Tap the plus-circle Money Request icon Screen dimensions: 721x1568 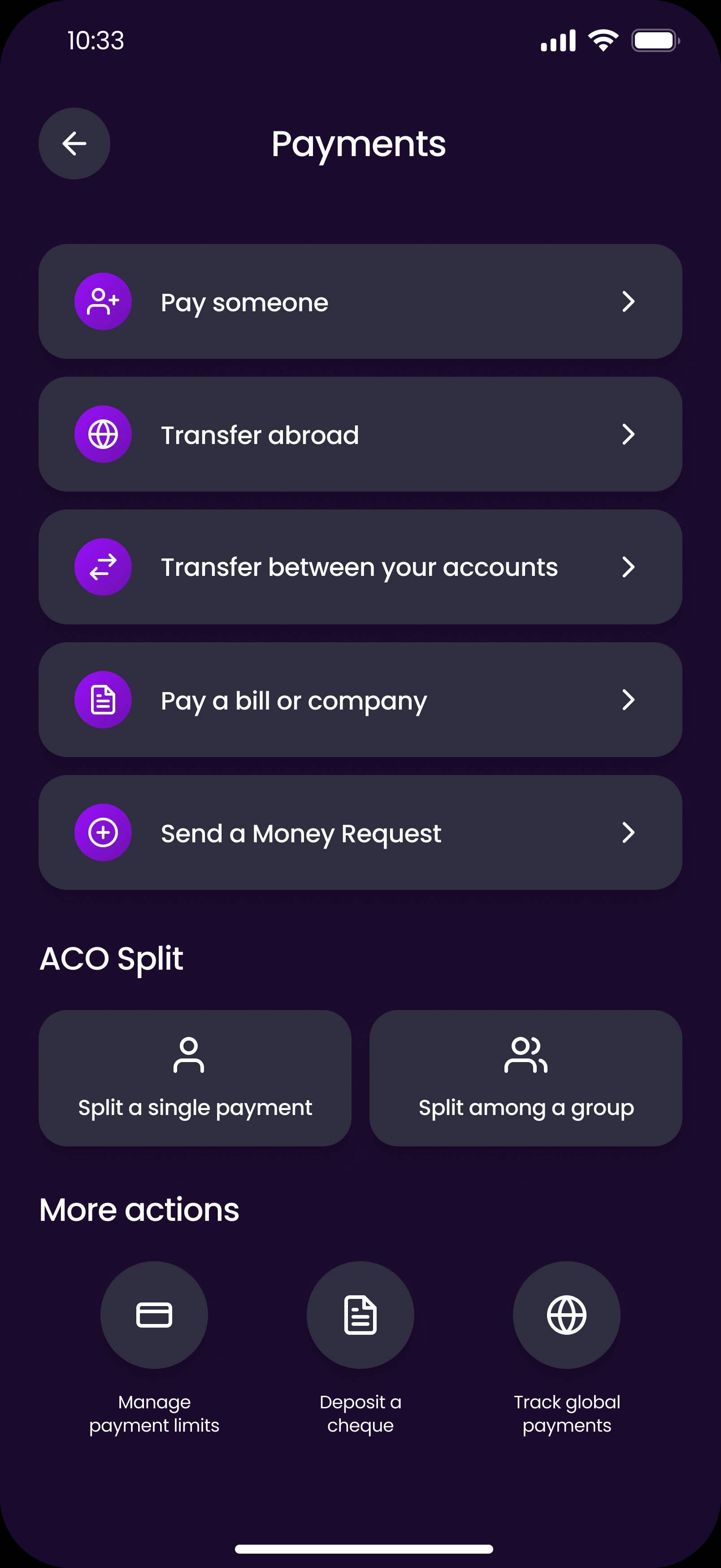tap(103, 832)
